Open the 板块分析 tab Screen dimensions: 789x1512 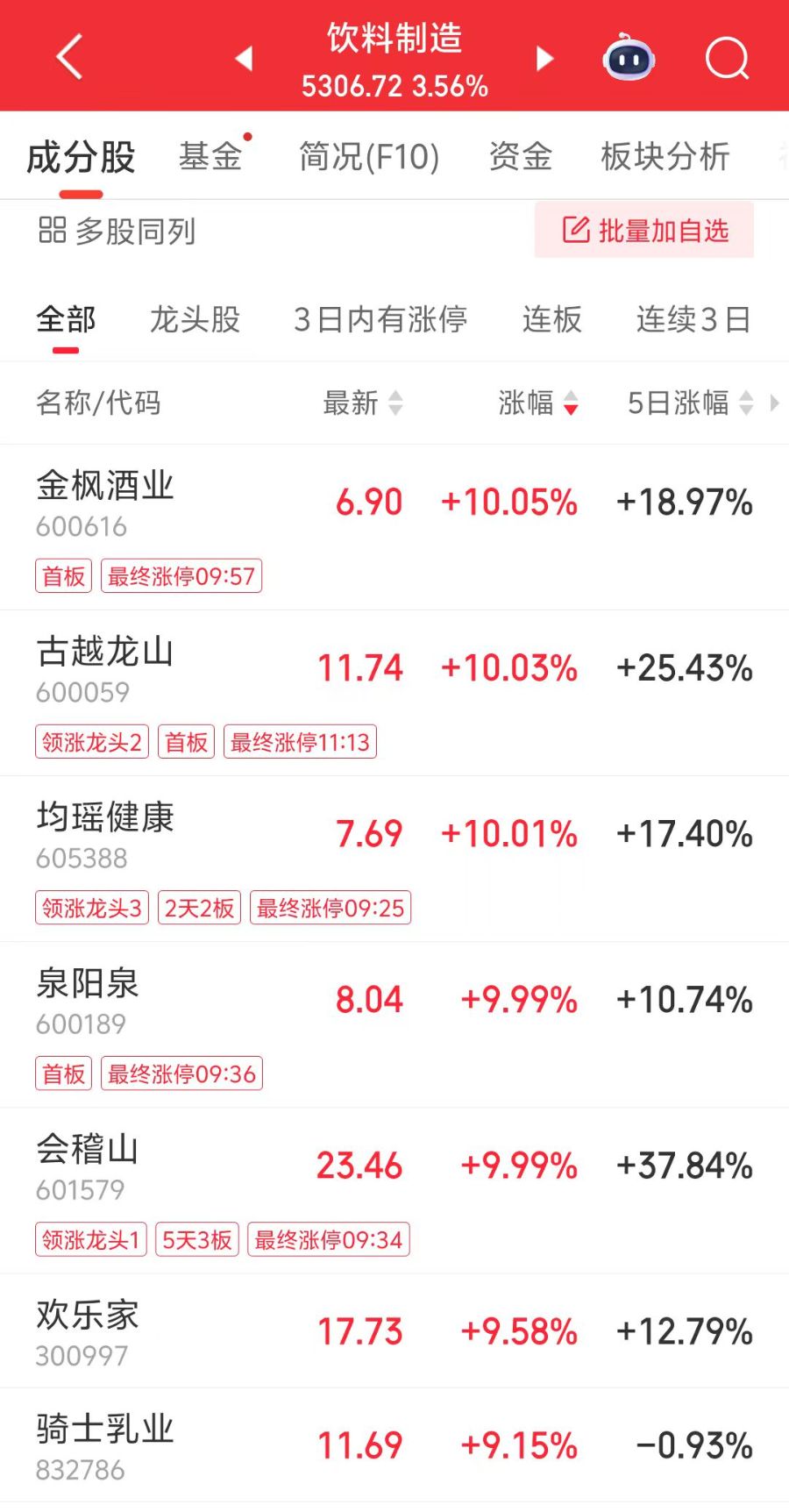click(665, 157)
